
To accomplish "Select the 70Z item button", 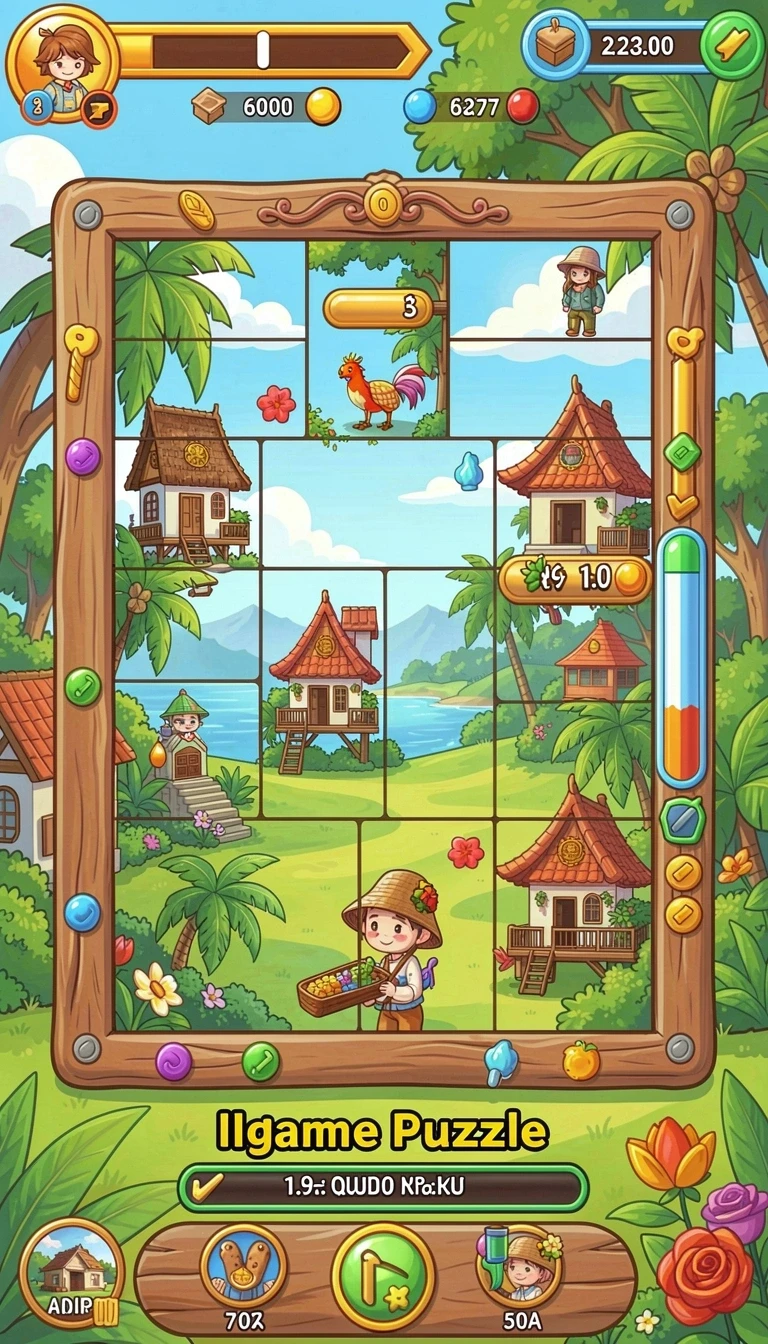I will (243, 1266).
